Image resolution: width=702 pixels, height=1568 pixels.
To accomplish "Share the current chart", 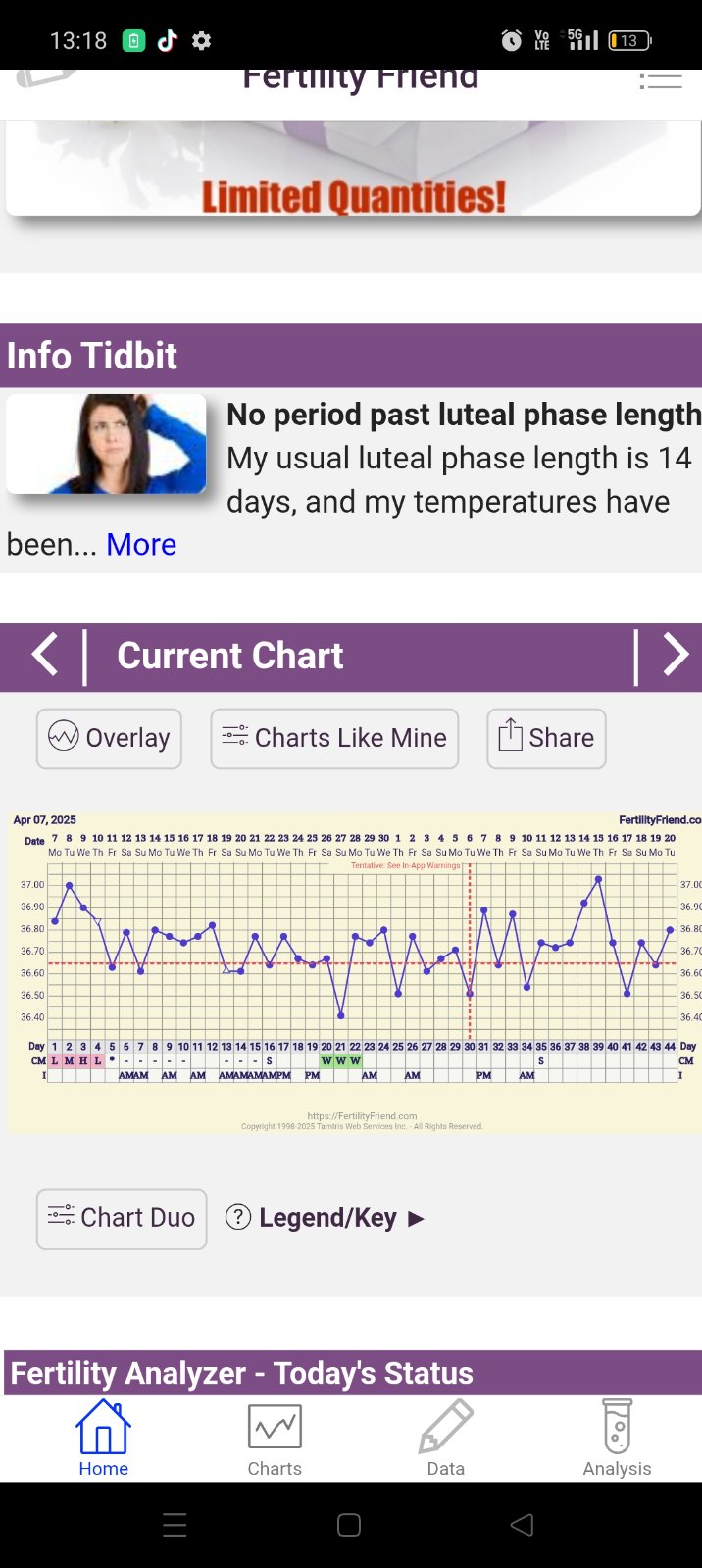I will [546, 738].
